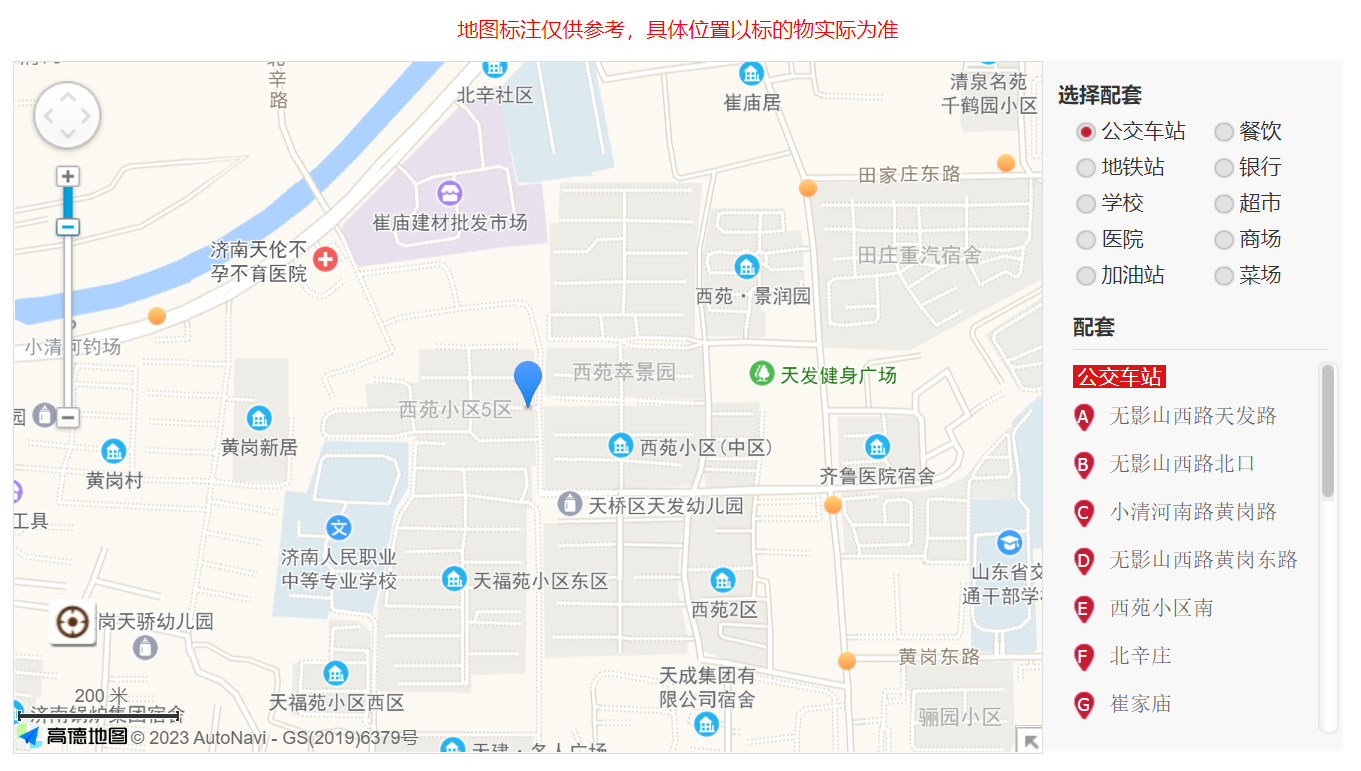Choose the 菜场 radio option
The height and width of the screenshot is (771, 1361).
(1224, 276)
